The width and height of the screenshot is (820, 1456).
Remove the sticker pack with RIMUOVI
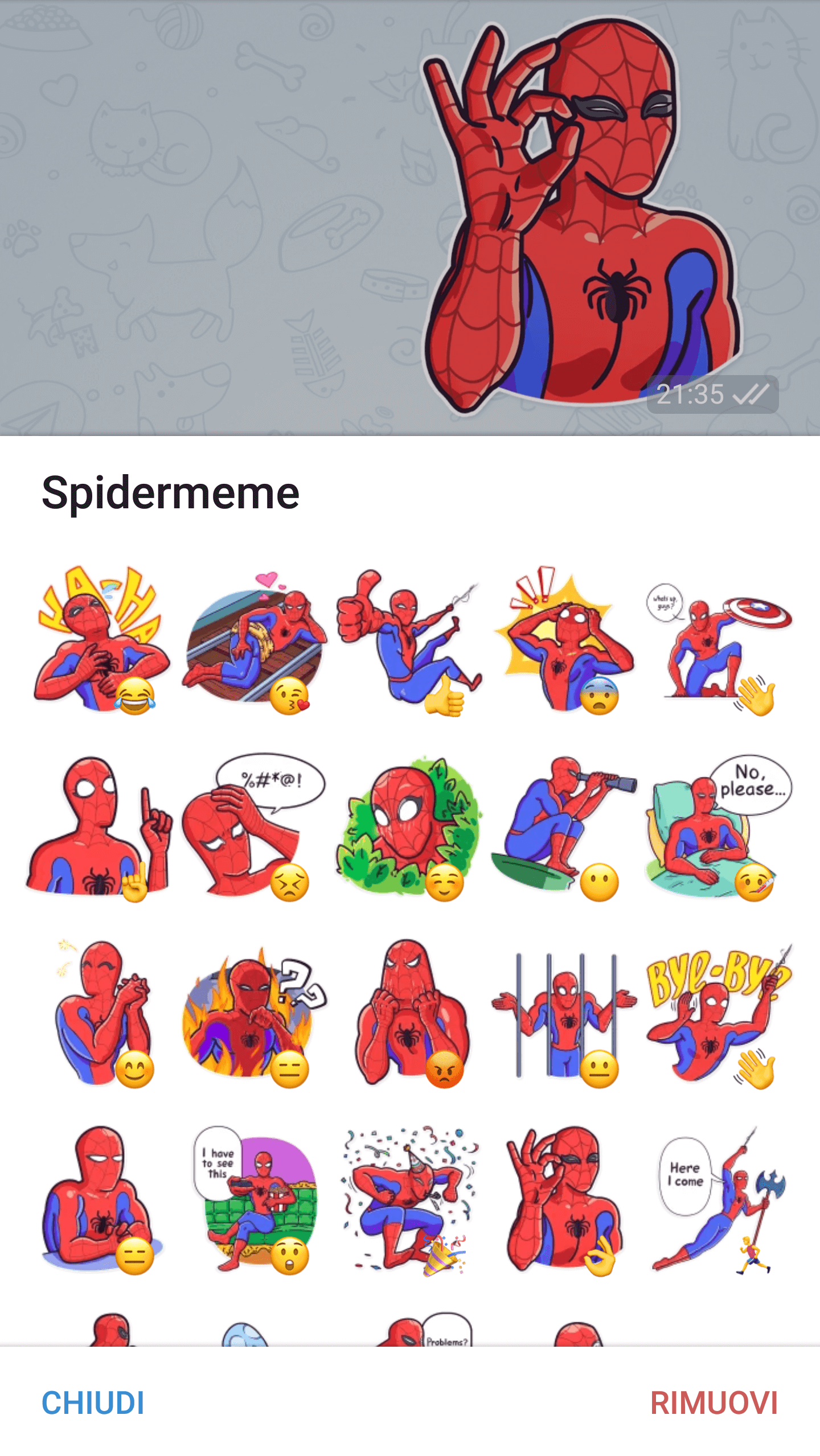pos(714,1402)
